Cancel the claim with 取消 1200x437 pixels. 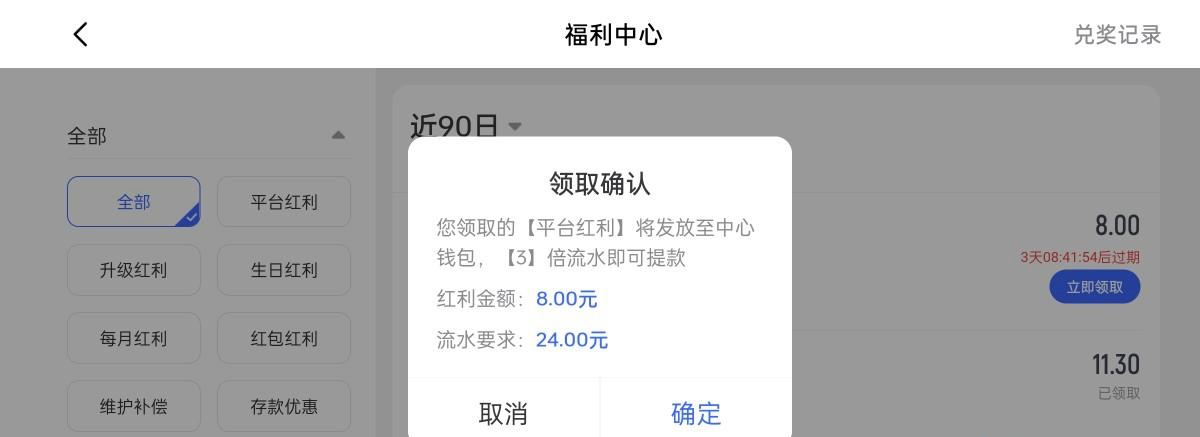(x=503, y=413)
